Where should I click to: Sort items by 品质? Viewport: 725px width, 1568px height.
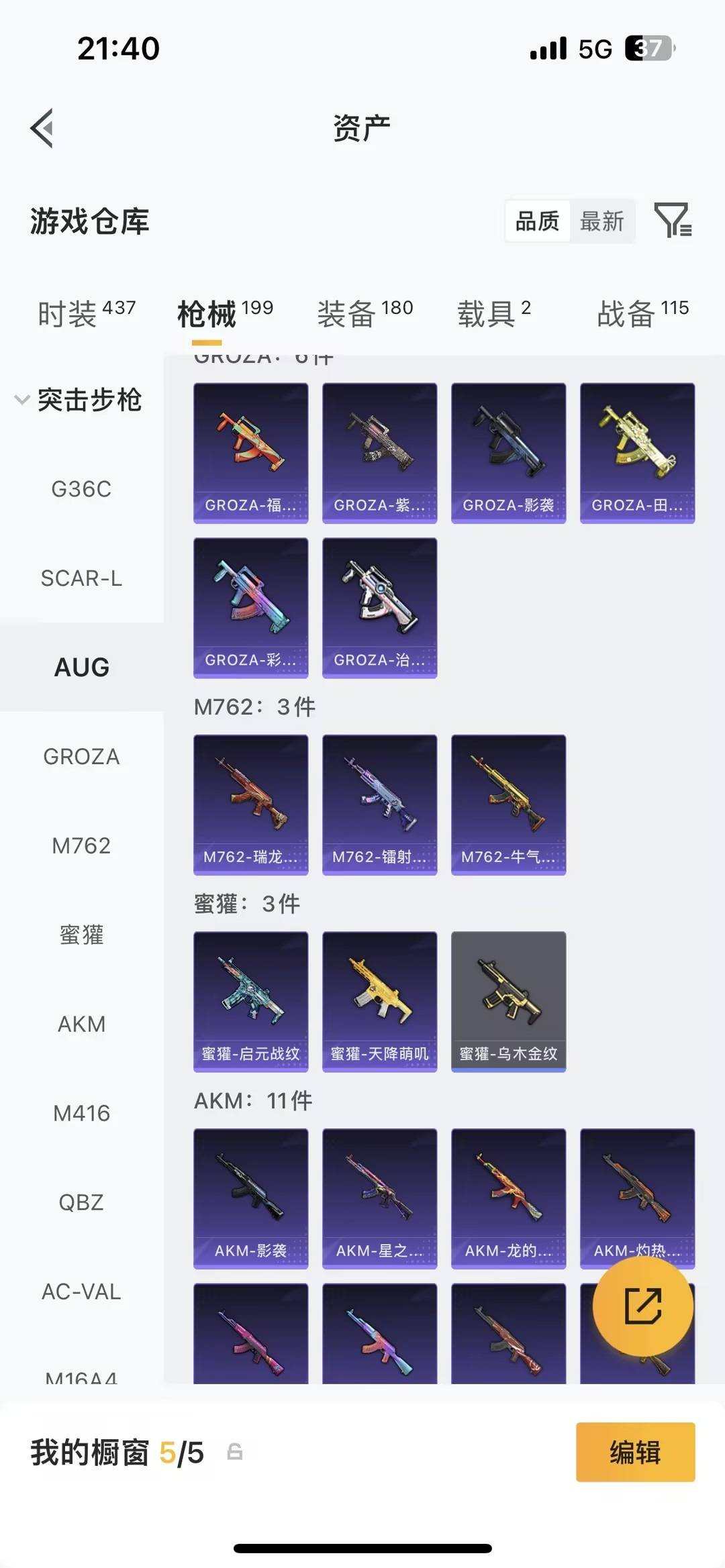537,221
